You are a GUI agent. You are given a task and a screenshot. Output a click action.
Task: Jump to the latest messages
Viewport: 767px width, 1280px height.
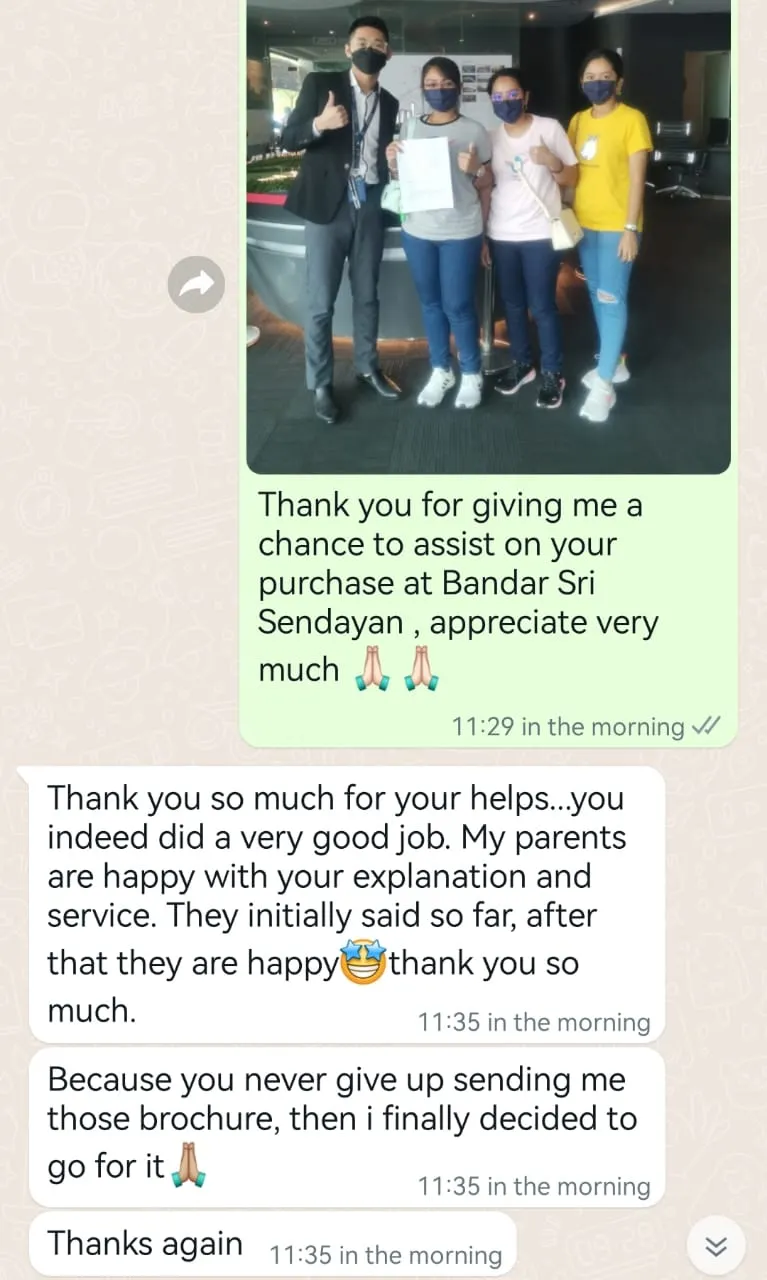click(716, 1245)
